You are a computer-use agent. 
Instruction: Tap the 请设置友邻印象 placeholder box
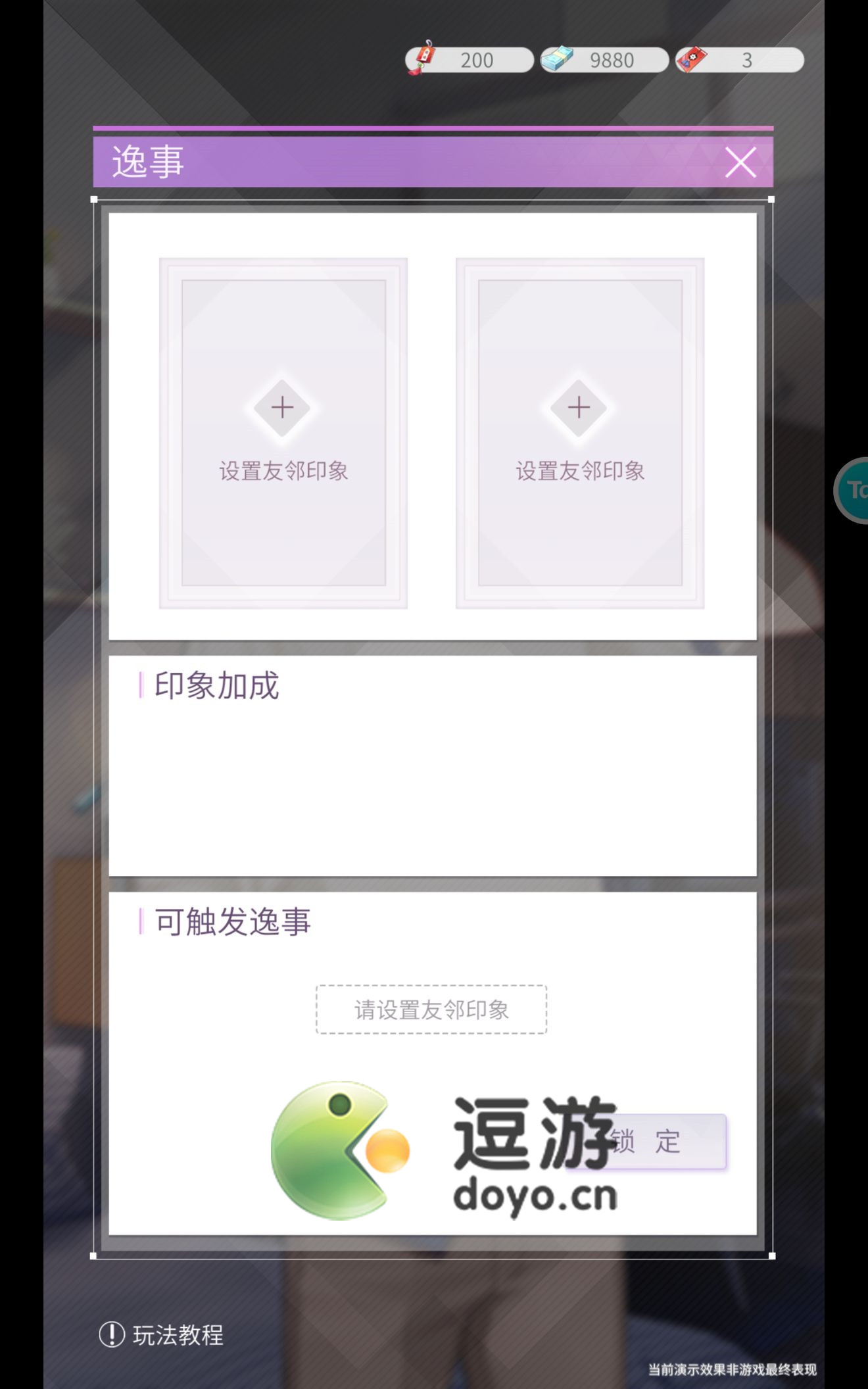pos(431,1010)
